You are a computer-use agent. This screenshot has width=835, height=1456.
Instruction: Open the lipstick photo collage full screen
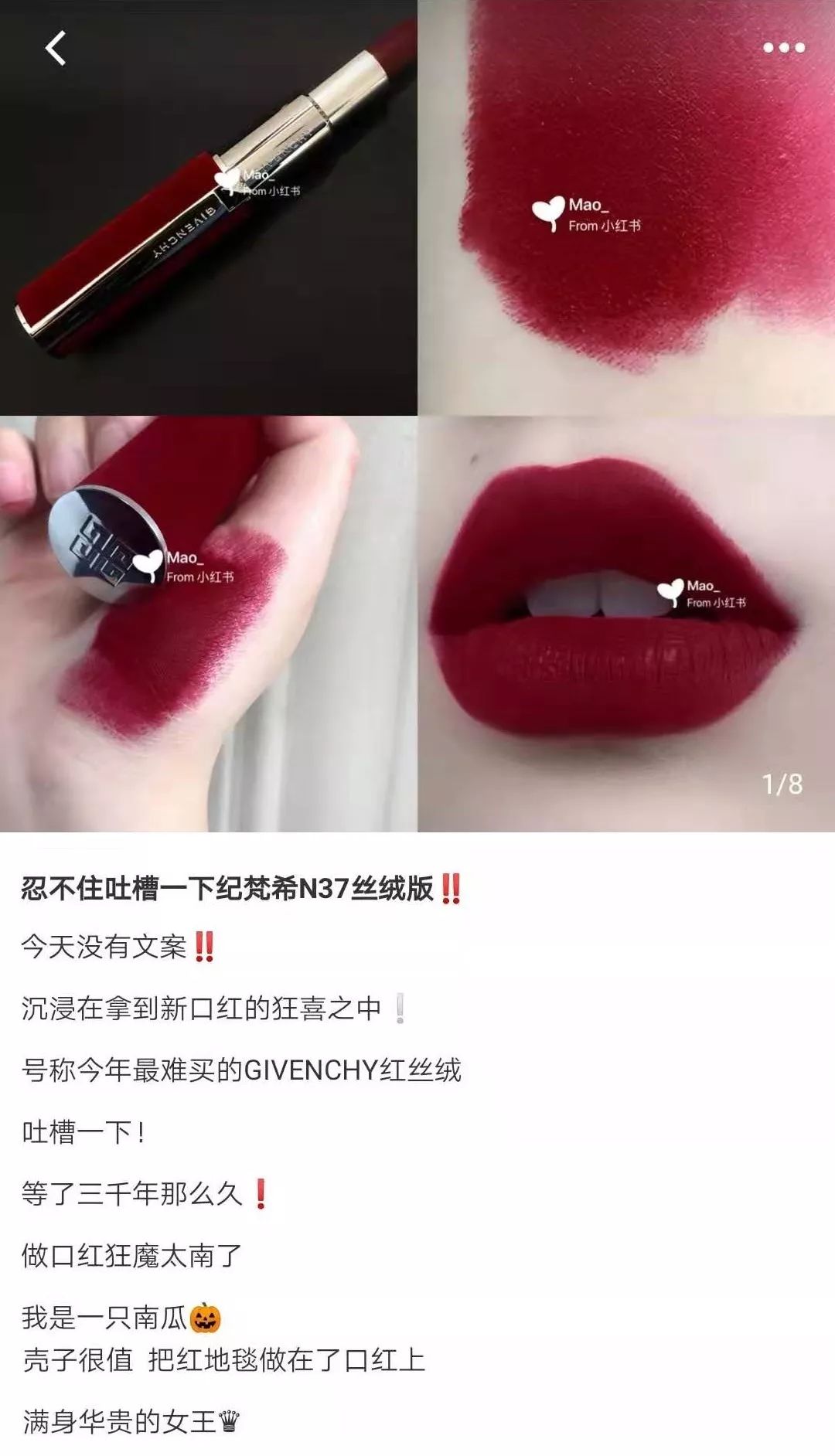(417, 417)
